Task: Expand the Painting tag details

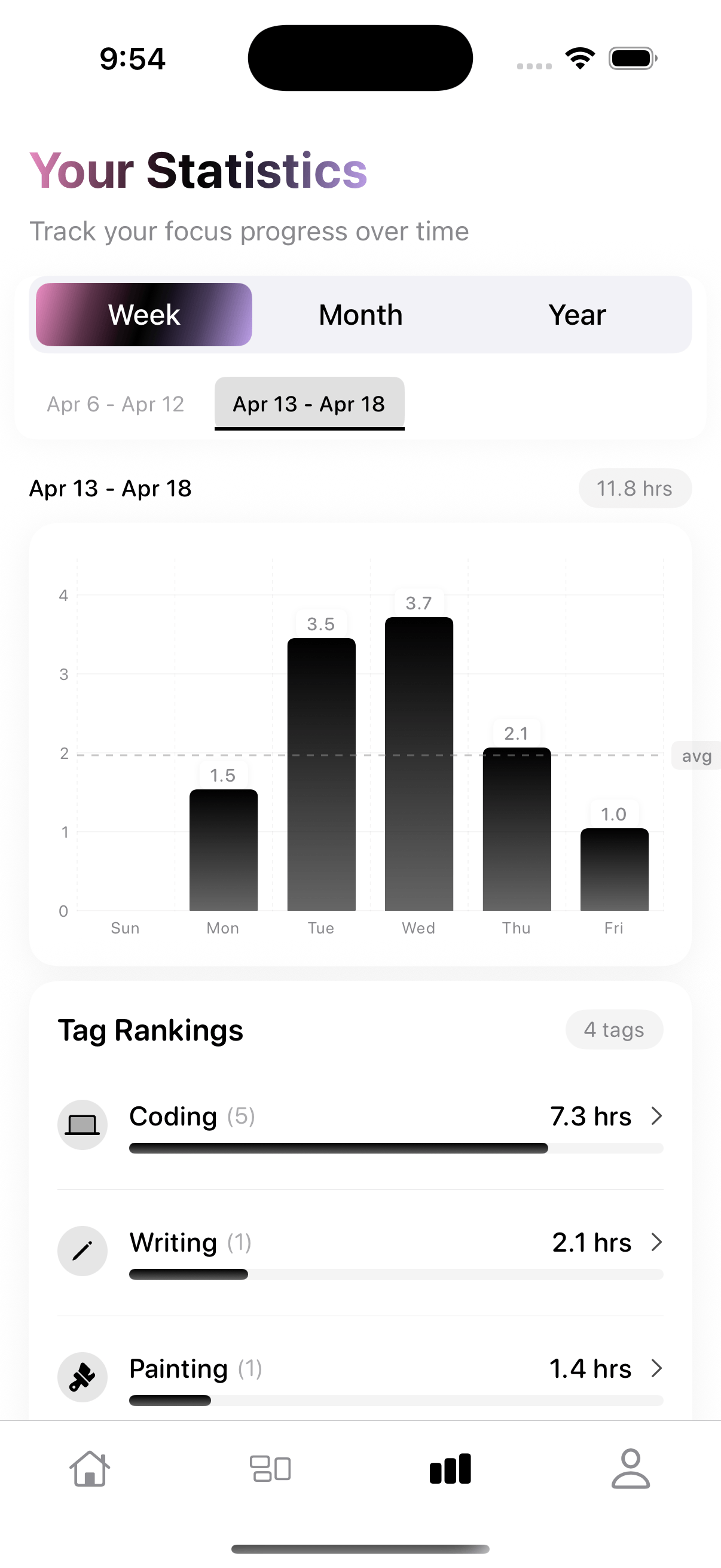Action: click(x=657, y=1368)
